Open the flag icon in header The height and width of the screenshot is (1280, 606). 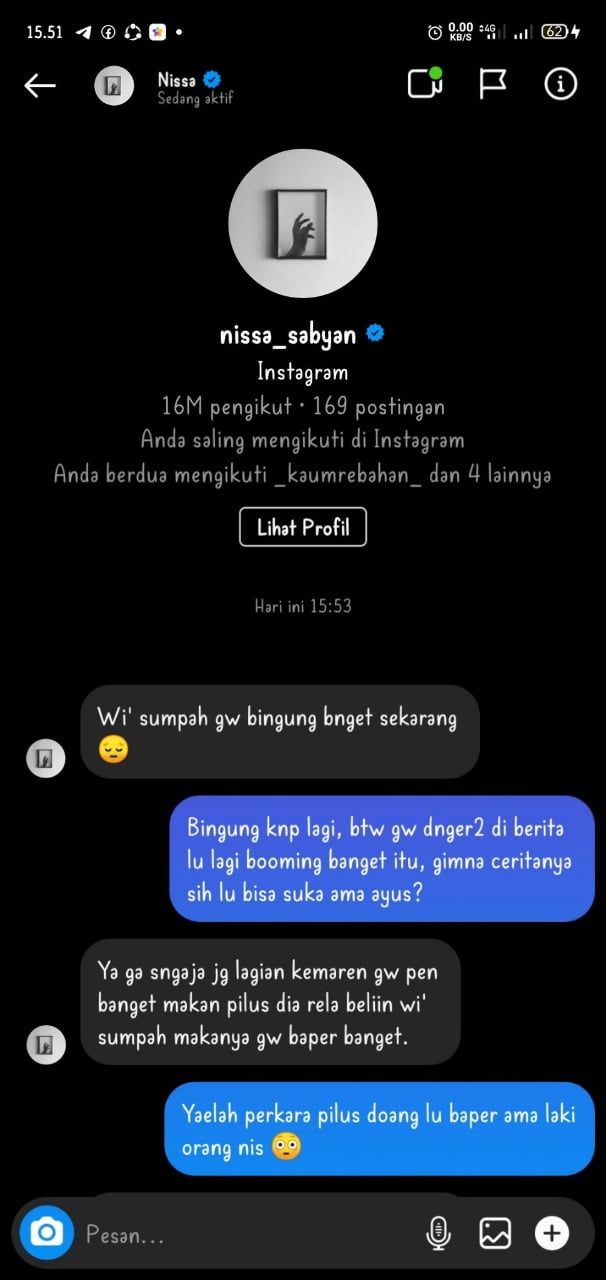click(493, 85)
